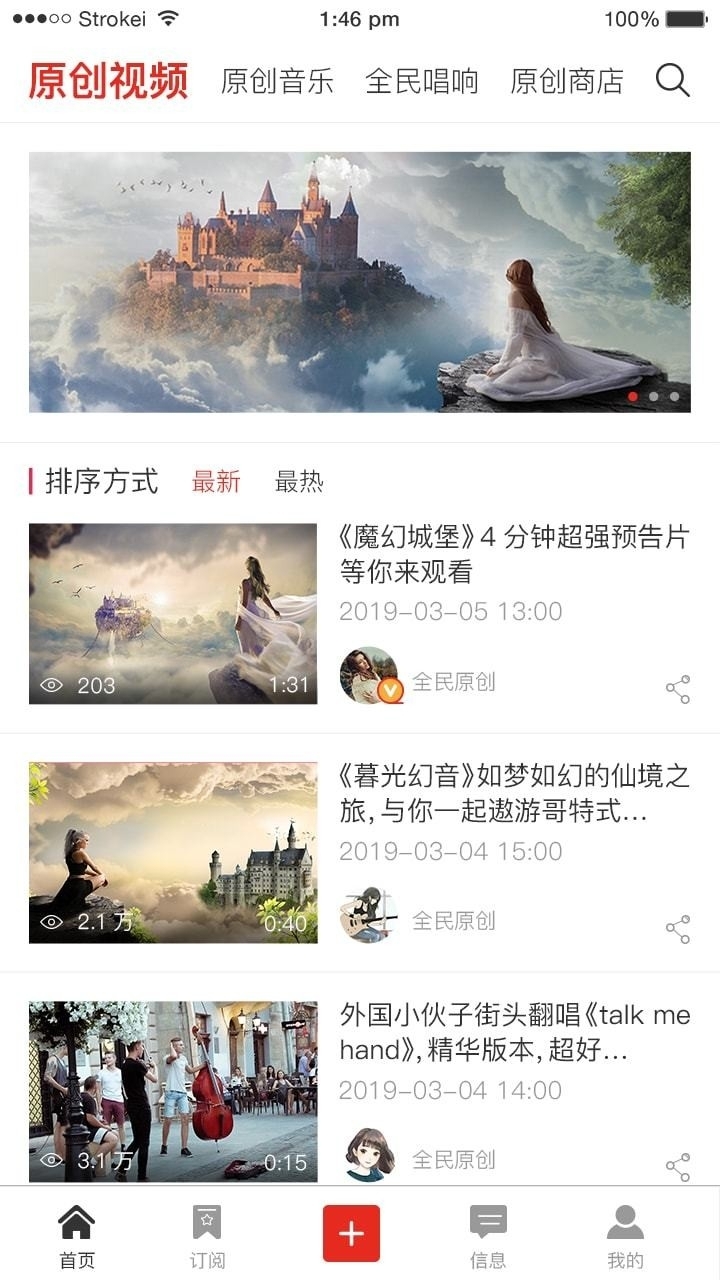720x1280 pixels.
Task: Share the 外国小伙子街头翻唱 video
Action: pos(678,1167)
